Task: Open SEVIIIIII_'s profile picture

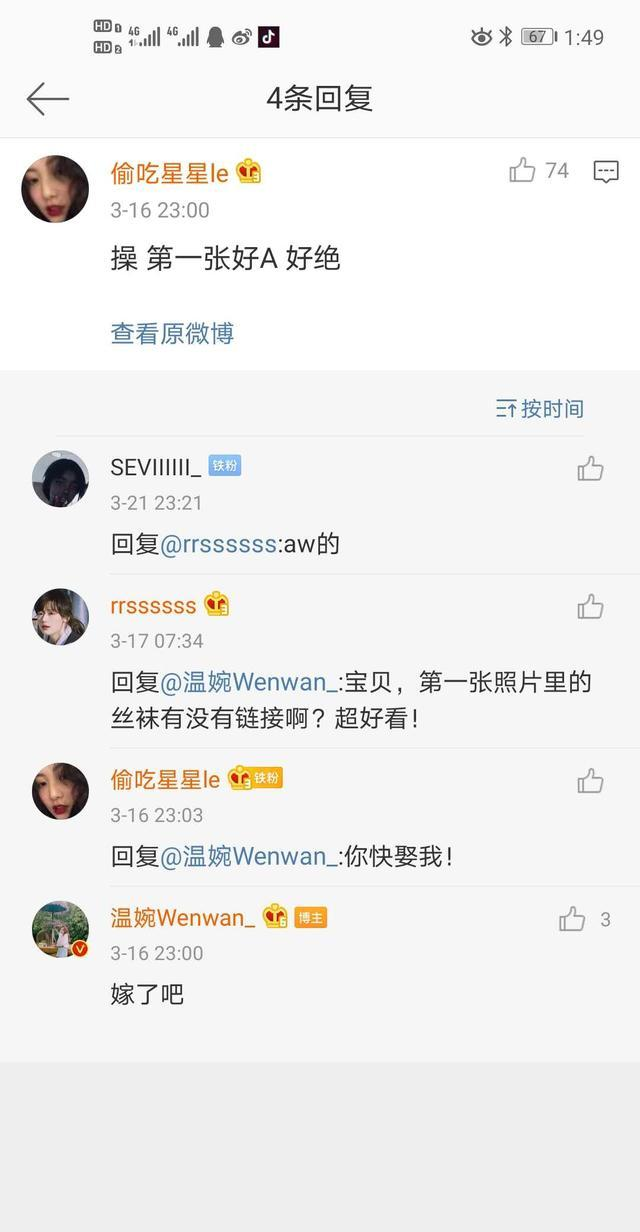Action: pyautogui.click(x=60, y=478)
